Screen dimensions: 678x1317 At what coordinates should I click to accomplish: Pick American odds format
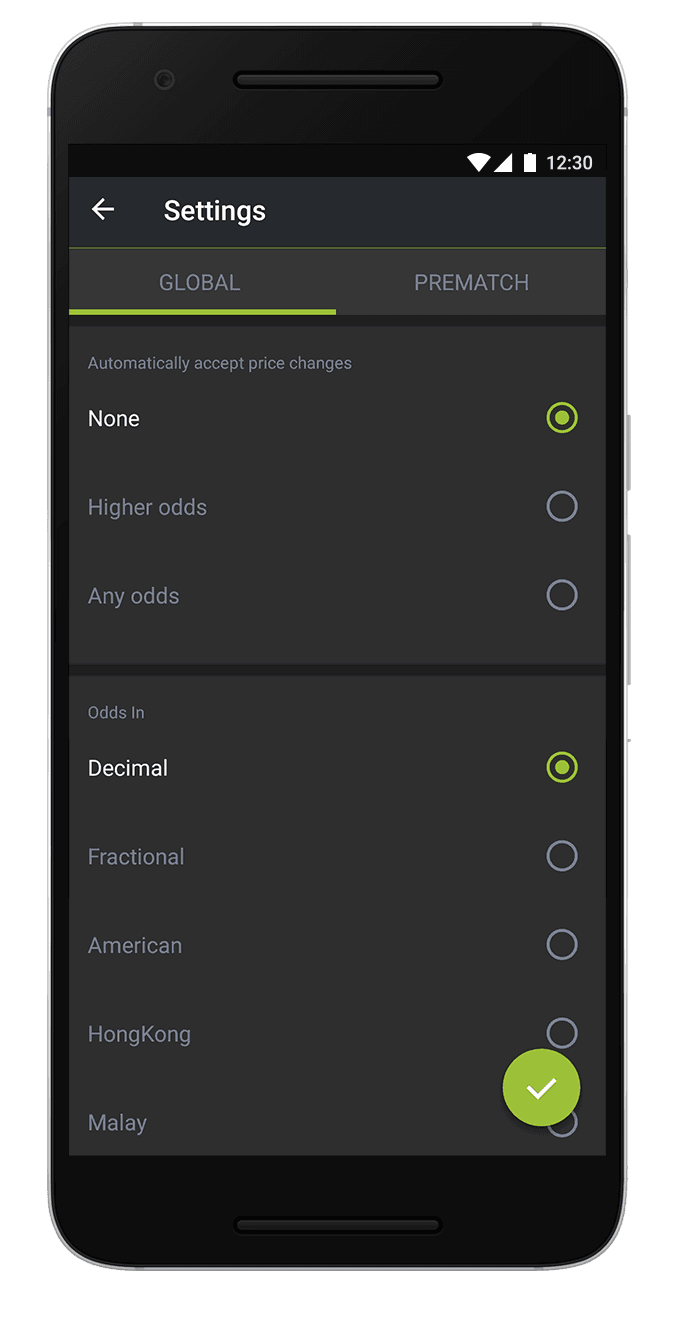[561, 945]
